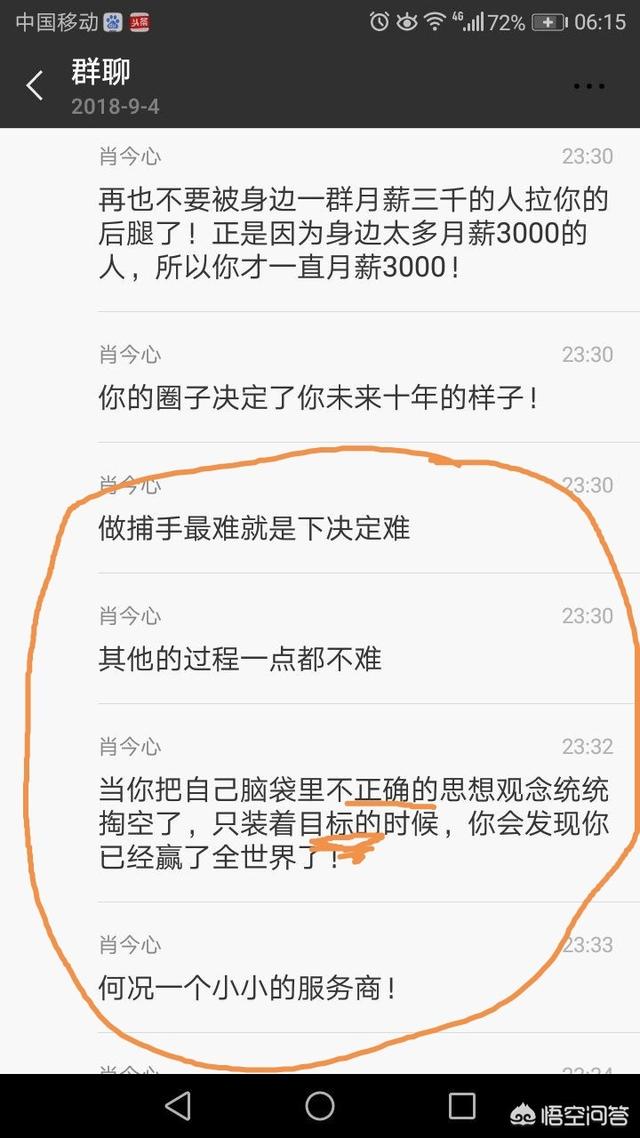Open the three-dot overflow menu
The image size is (640, 1138).
tap(591, 86)
